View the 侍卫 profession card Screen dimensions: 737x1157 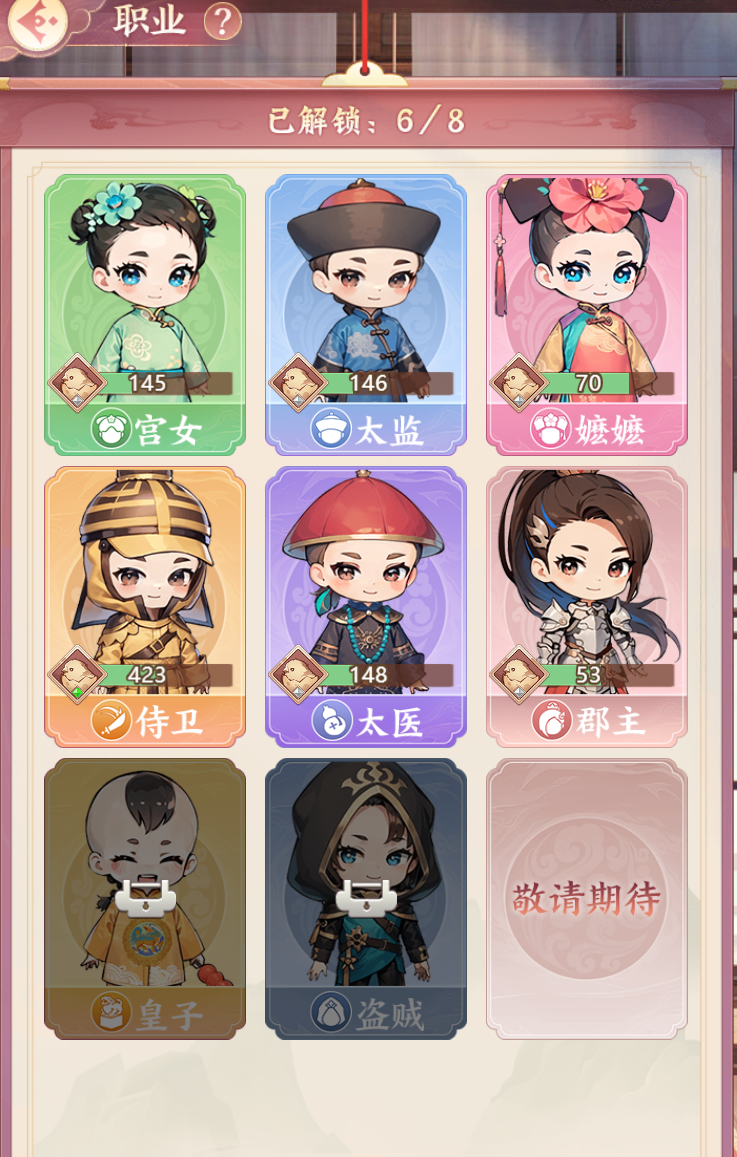(x=145, y=606)
